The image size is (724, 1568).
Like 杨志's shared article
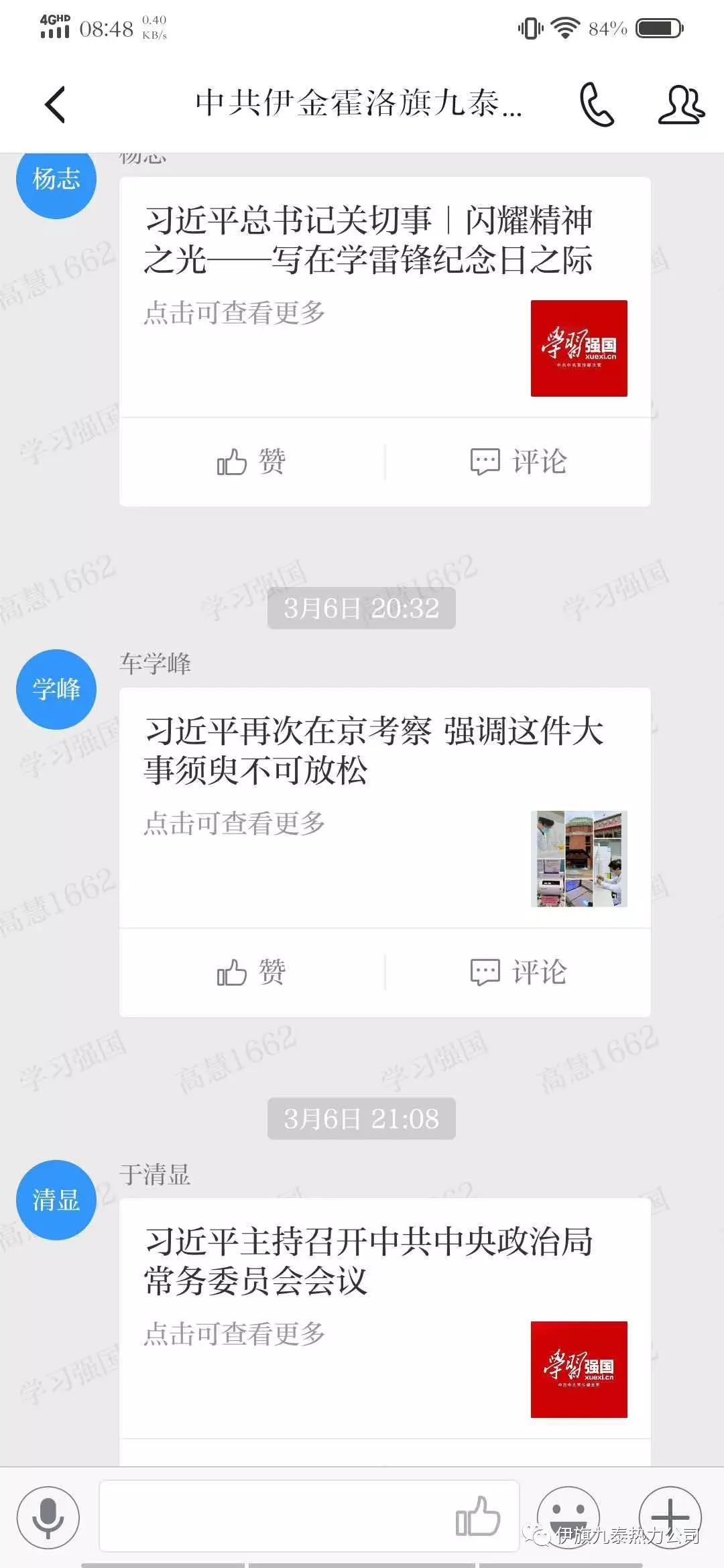pos(252,462)
